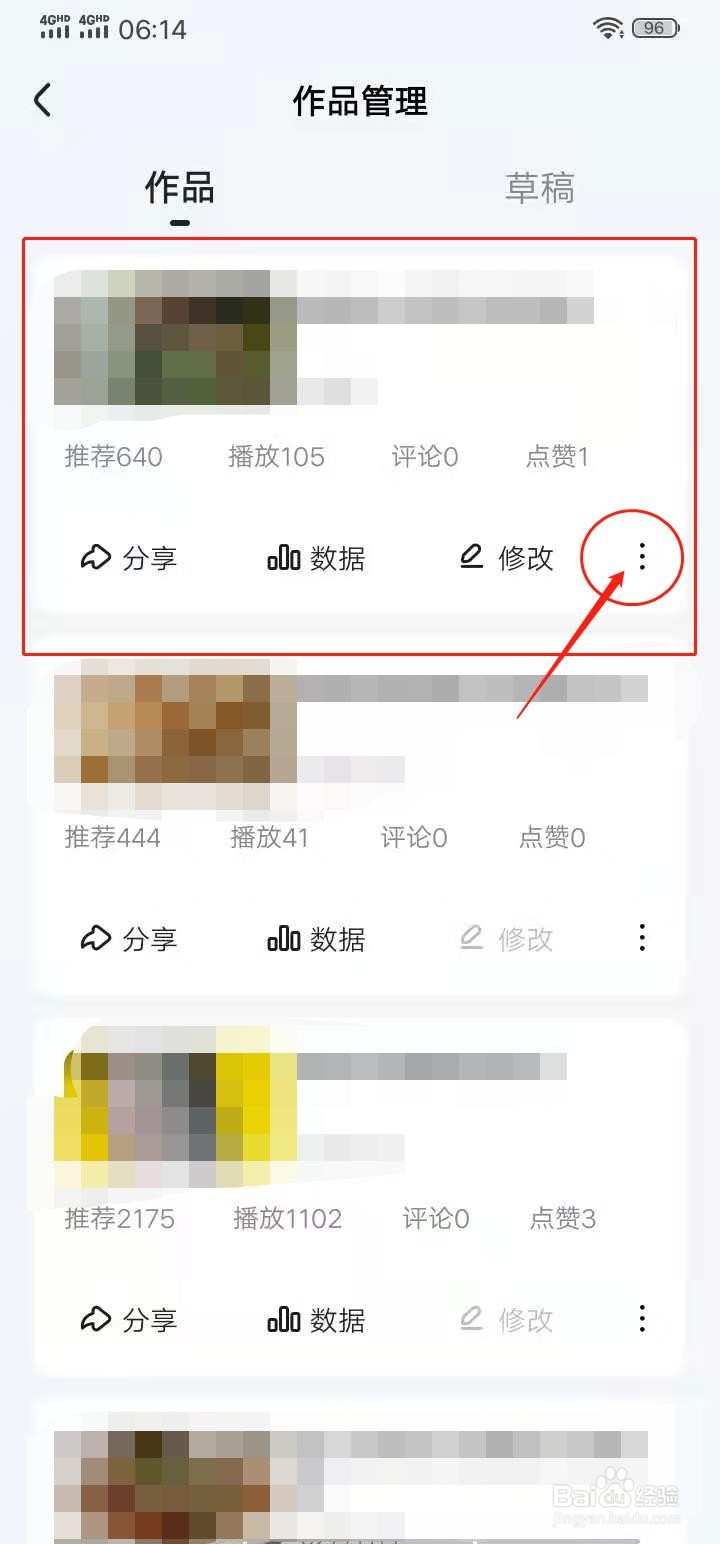Screen dimensions: 720x1544
Task: Click 点赞1 on the first video
Action: pyautogui.click(x=557, y=456)
